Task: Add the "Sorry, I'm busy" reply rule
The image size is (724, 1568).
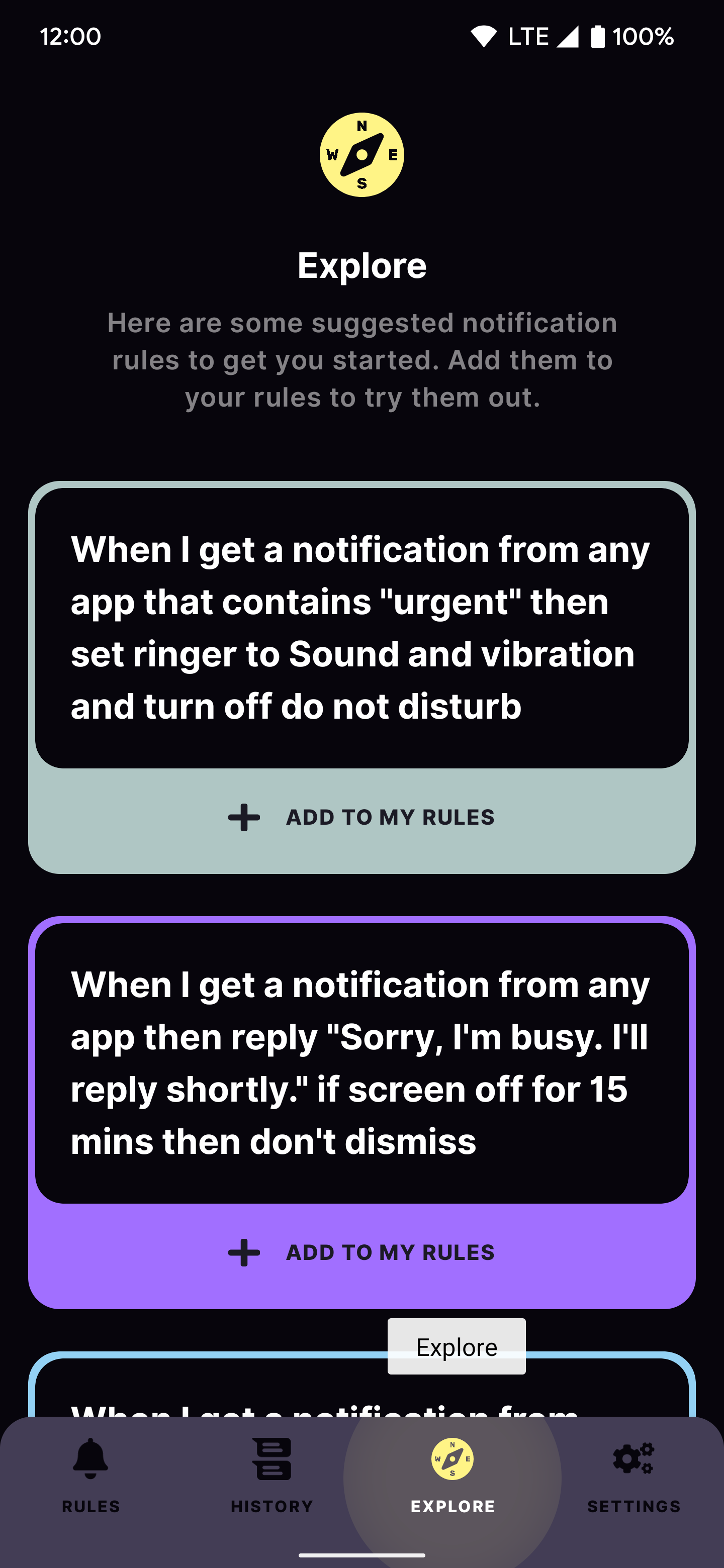Action: [x=361, y=1253]
